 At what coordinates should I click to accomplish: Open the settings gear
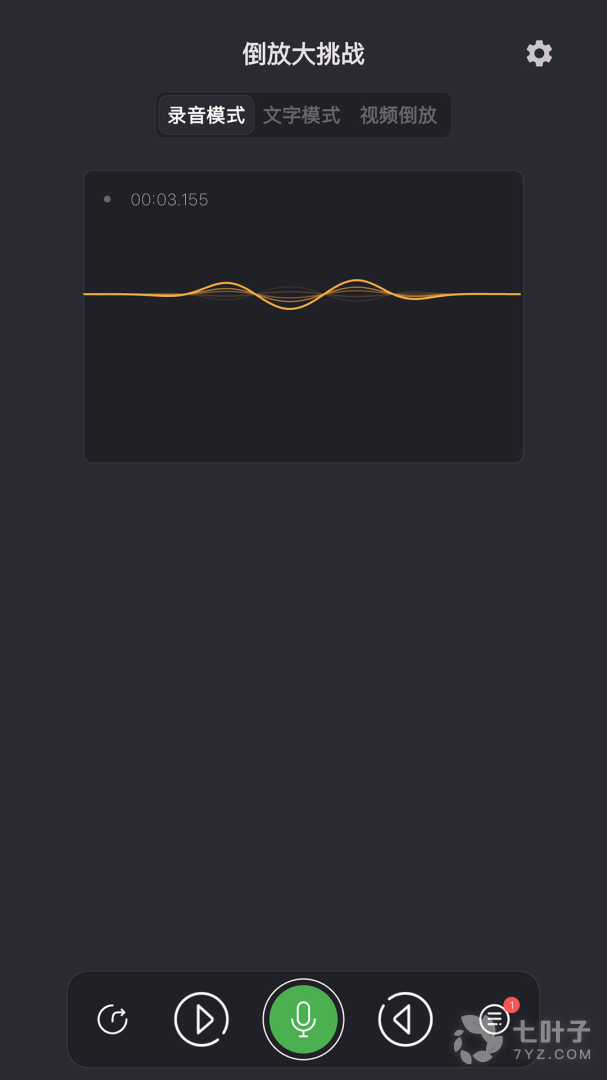(x=539, y=54)
